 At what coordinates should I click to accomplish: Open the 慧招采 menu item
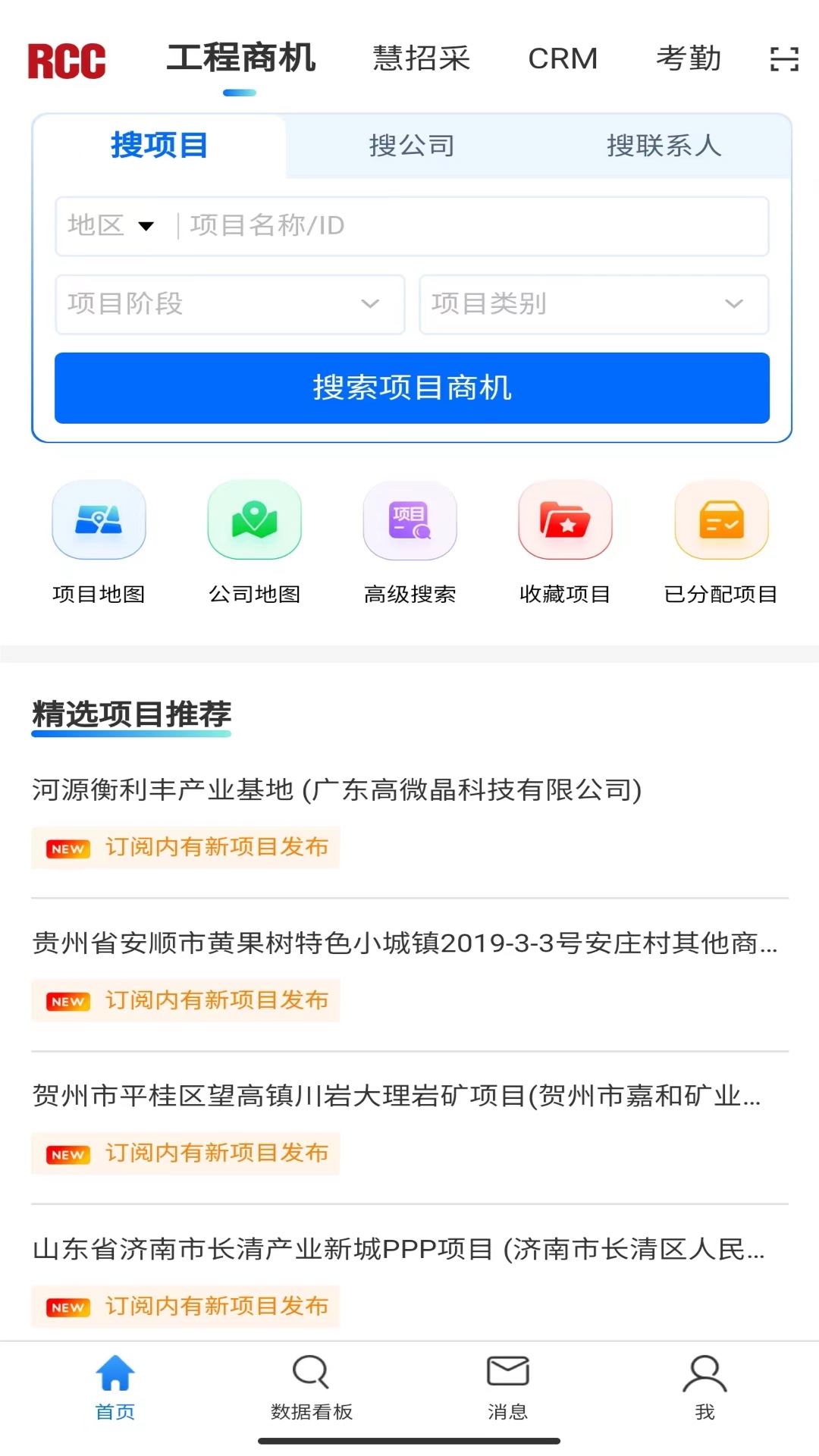click(422, 58)
